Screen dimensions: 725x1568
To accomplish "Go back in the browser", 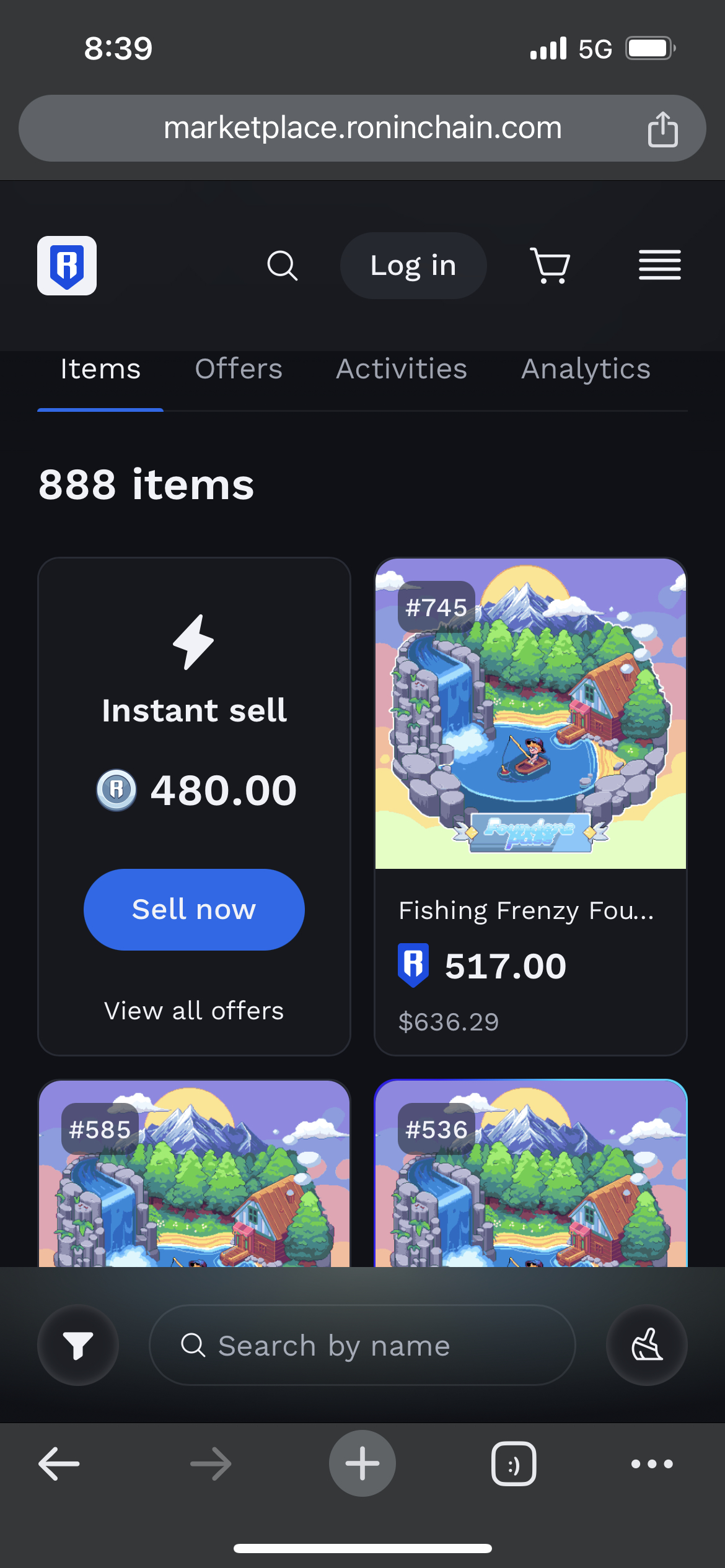I will (59, 1464).
